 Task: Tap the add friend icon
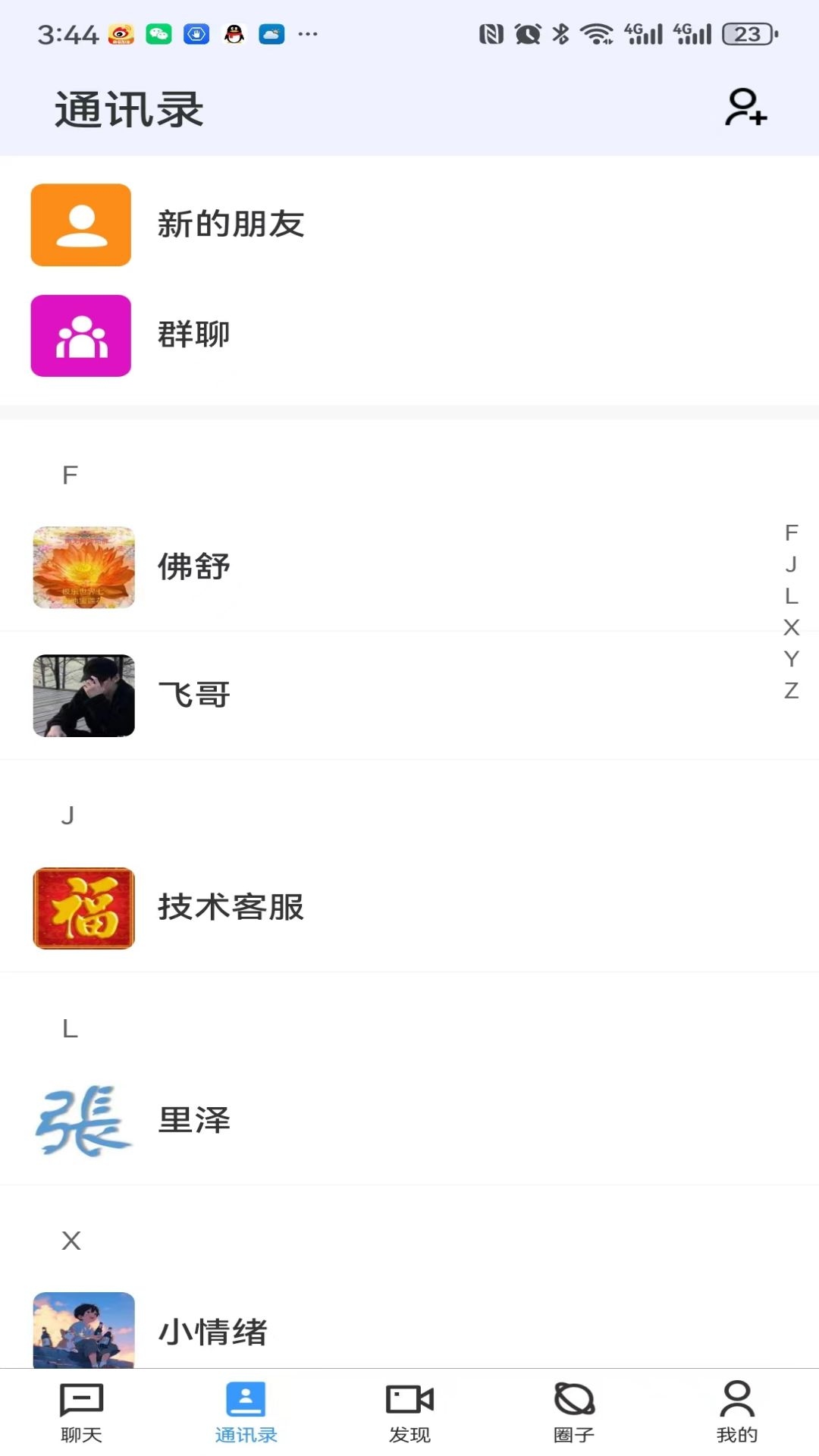tap(746, 108)
